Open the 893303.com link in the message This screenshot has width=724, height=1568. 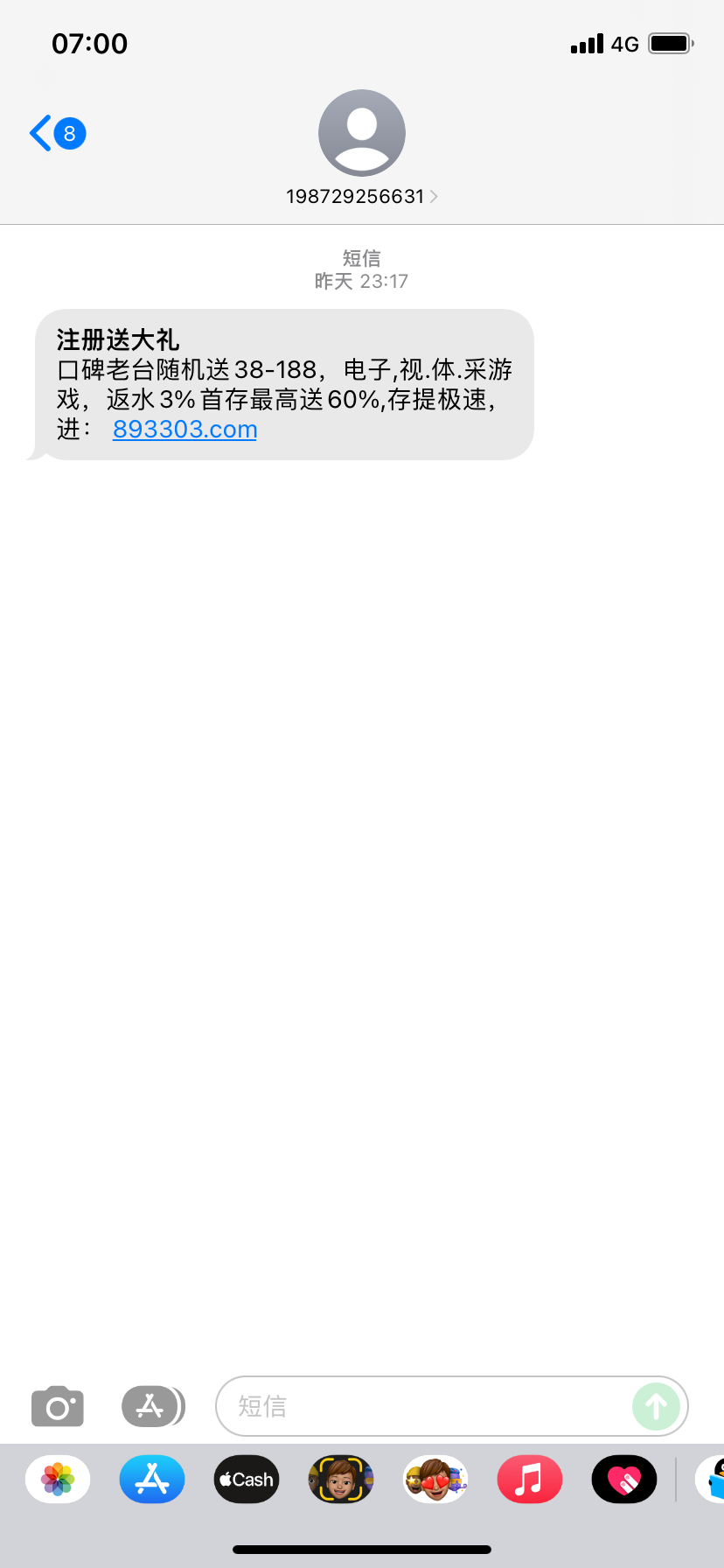184,430
